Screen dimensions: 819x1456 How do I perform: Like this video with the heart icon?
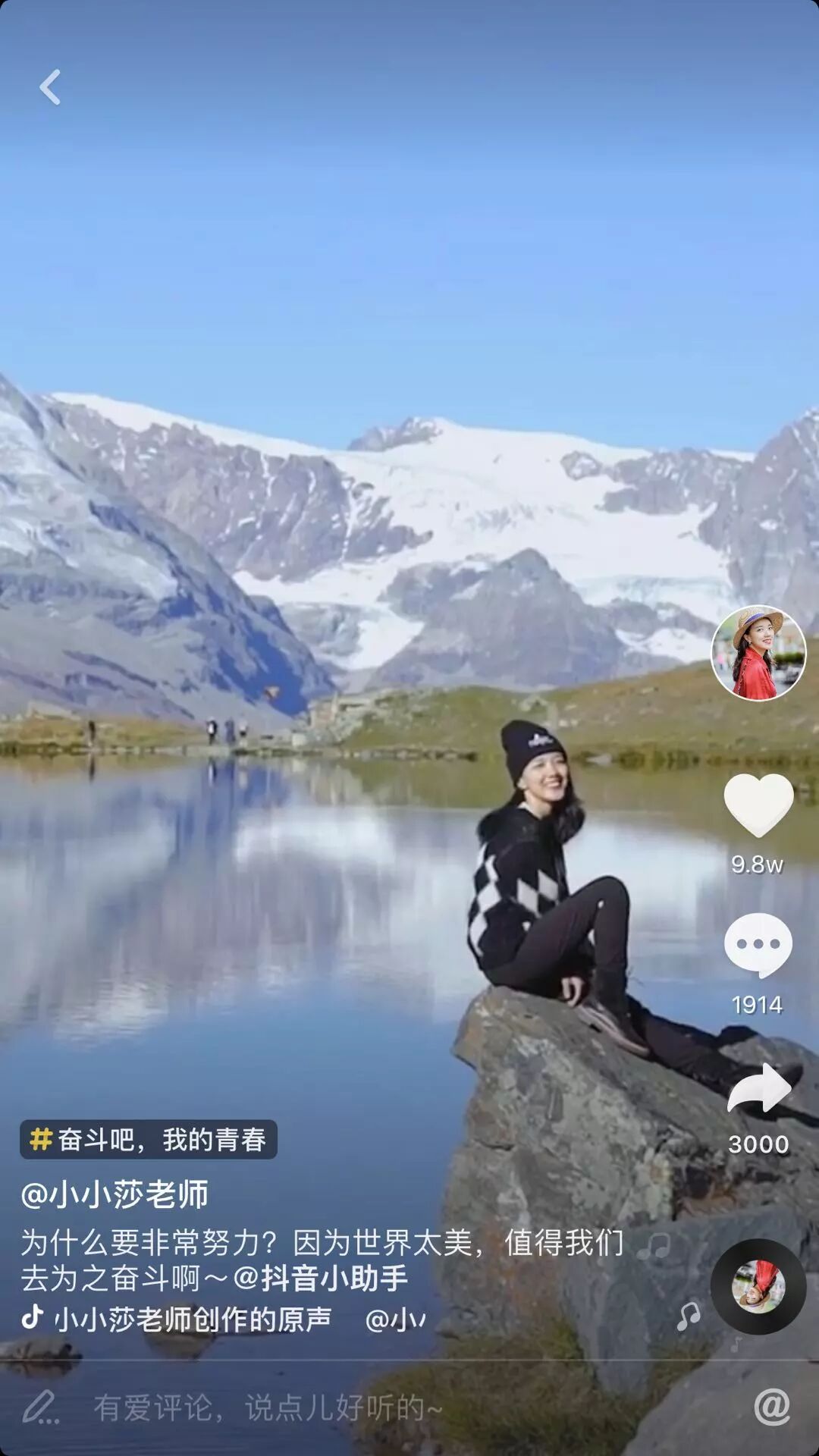click(x=758, y=806)
